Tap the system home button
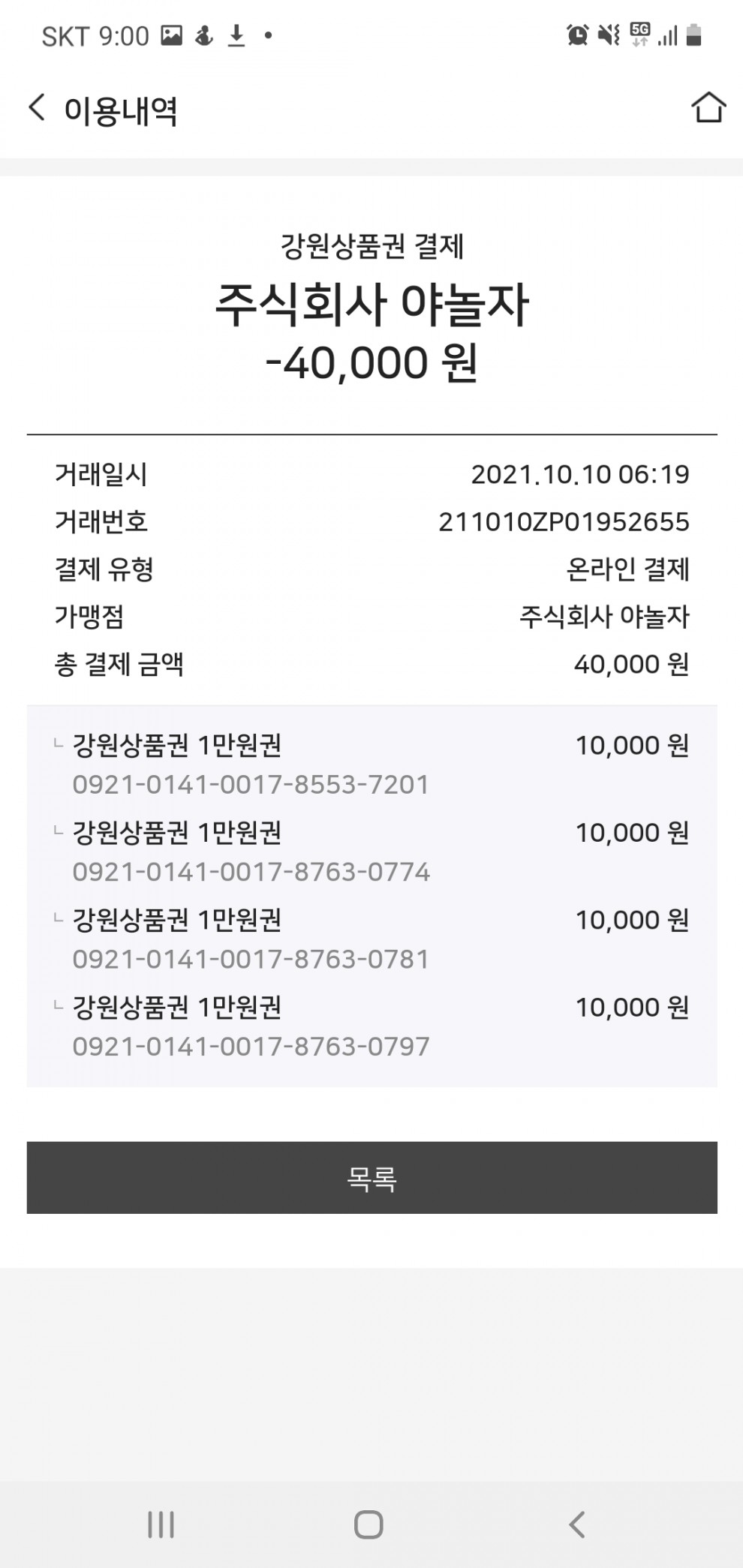The height and width of the screenshot is (1568, 743). click(368, 1524)
